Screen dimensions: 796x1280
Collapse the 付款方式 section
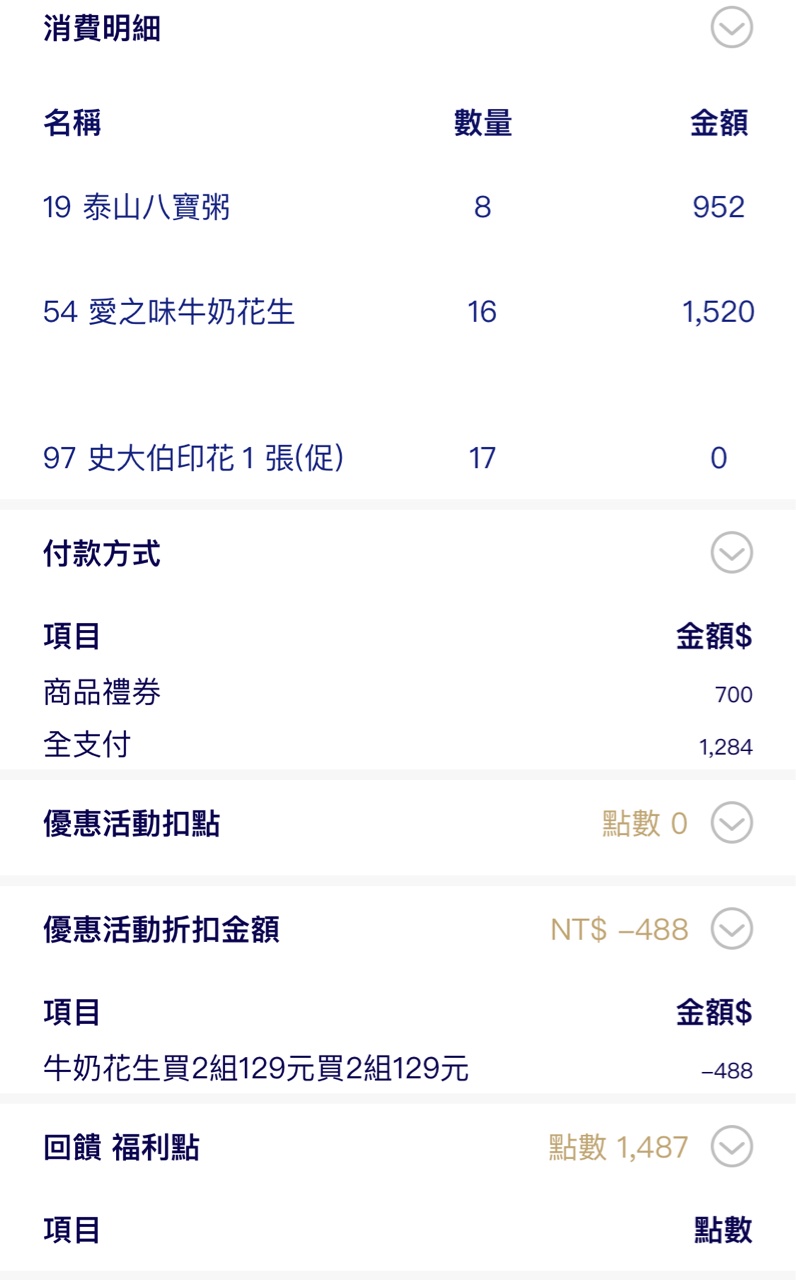point(731,552)
